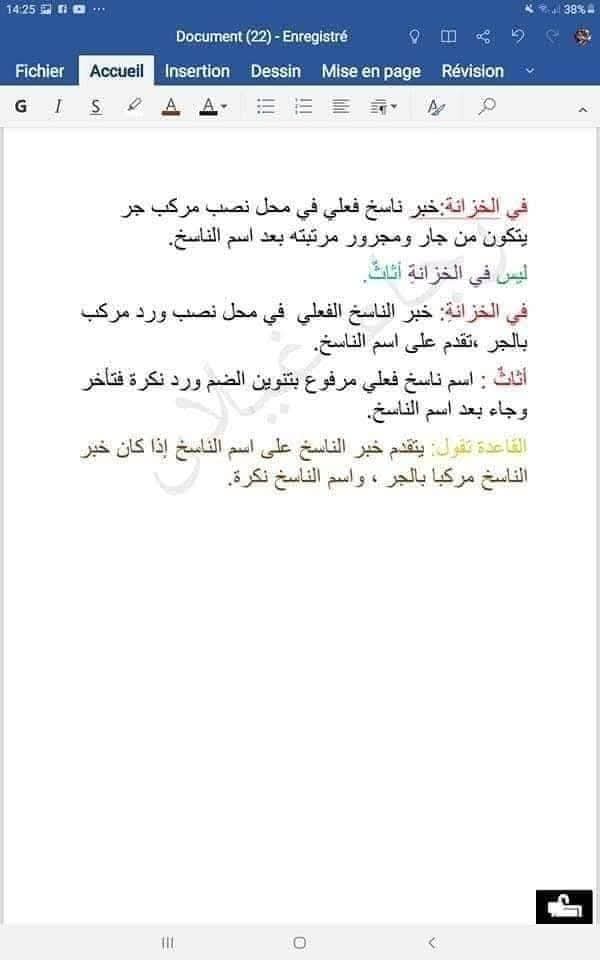Screen dimensions: 600x960
Task: Insert a numbered list
Action: point(304,106)
